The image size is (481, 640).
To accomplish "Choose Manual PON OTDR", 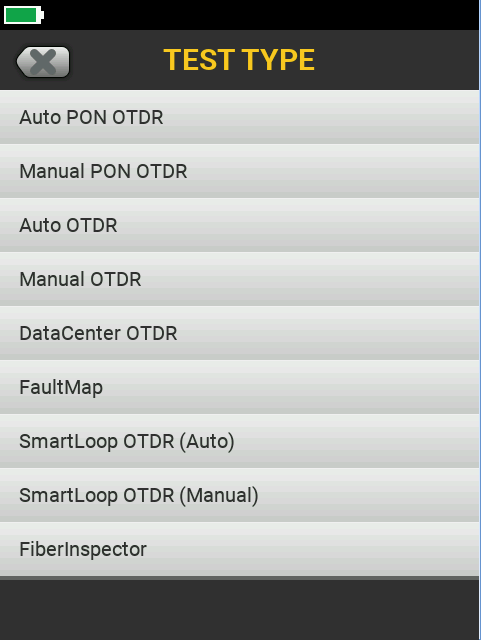I will pos(239,171).
